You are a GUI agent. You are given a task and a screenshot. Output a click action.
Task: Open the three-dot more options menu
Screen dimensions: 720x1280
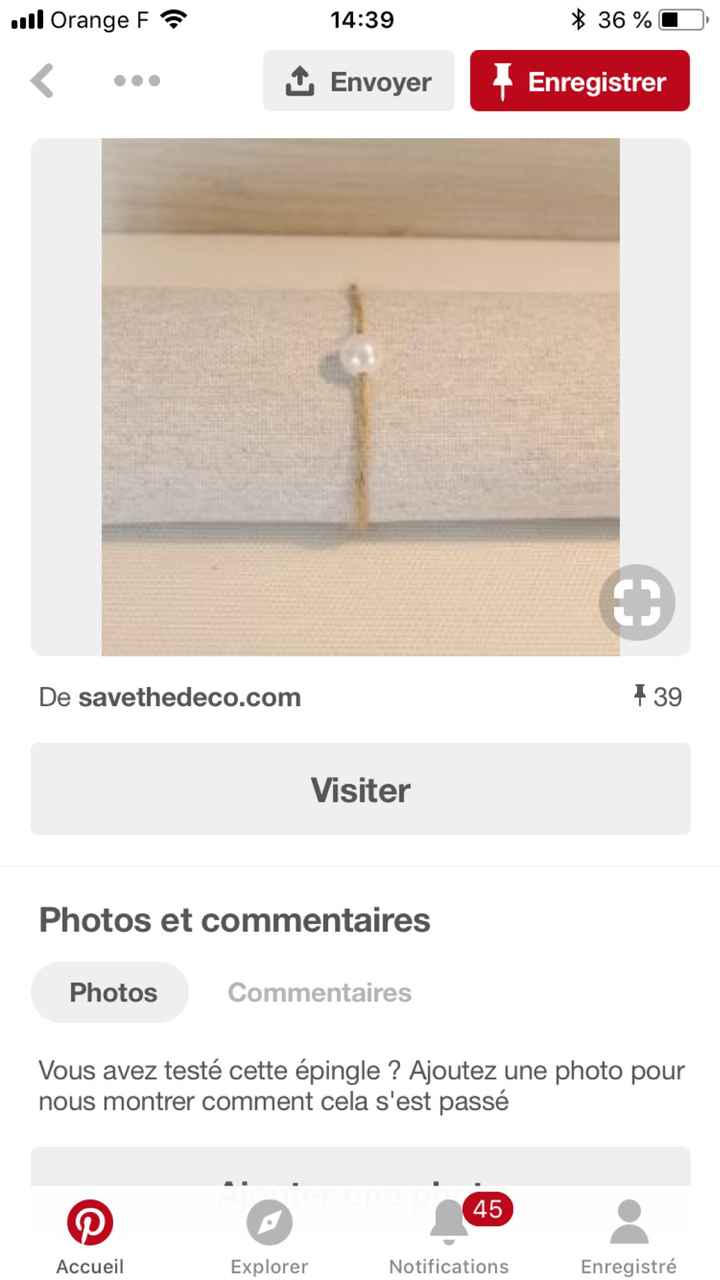137,81
